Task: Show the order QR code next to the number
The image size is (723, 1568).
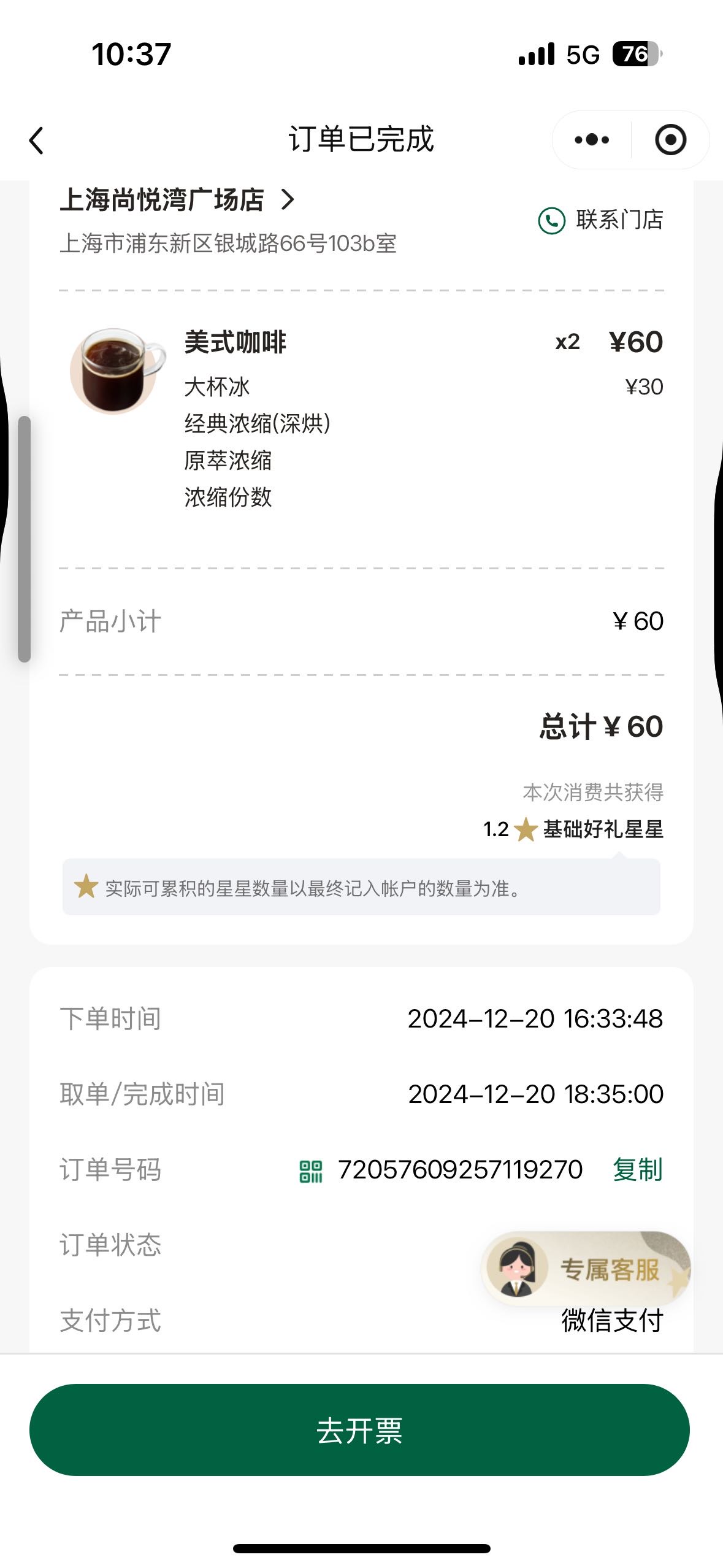Action: pyautogui.click(x=311, y=1170)
